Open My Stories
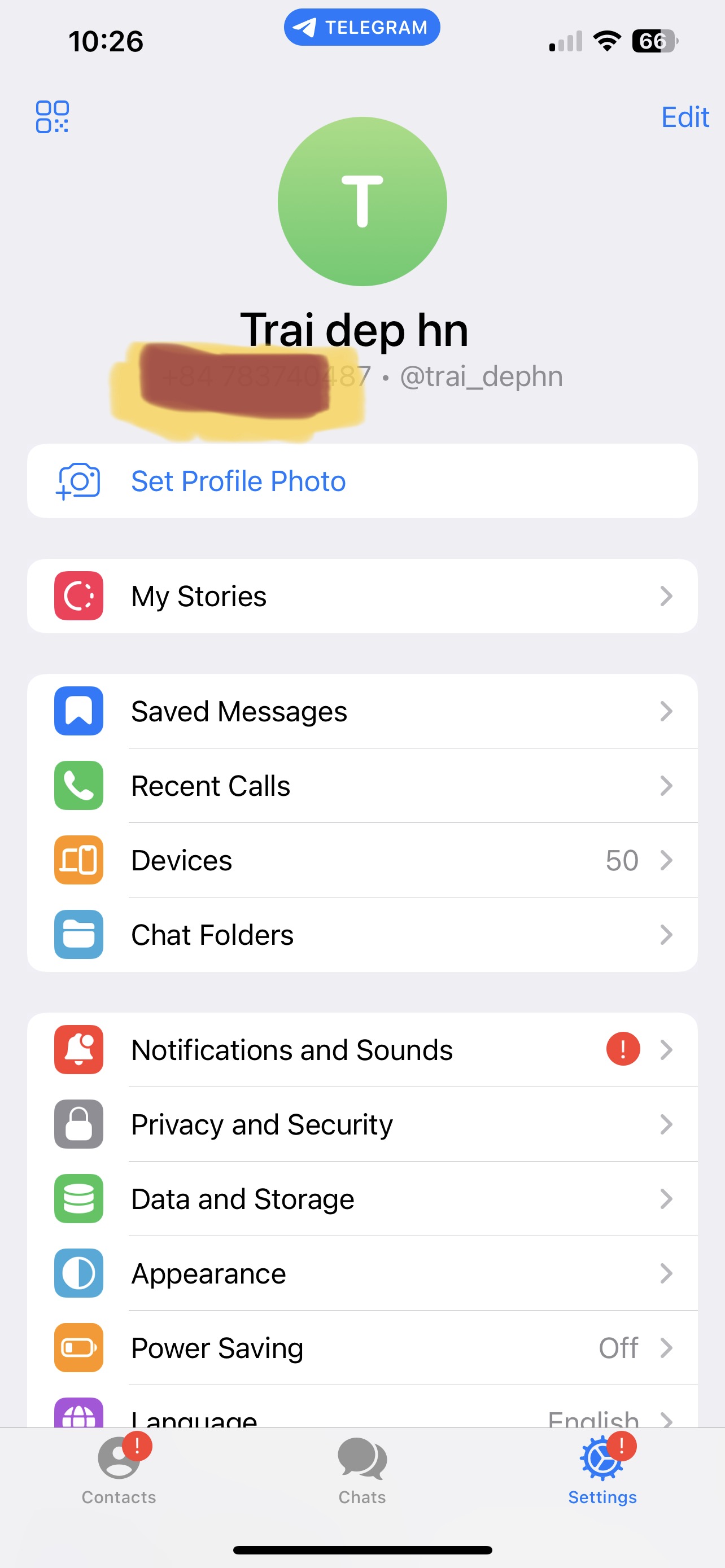Screen dimensions: 725x1568 362,596
